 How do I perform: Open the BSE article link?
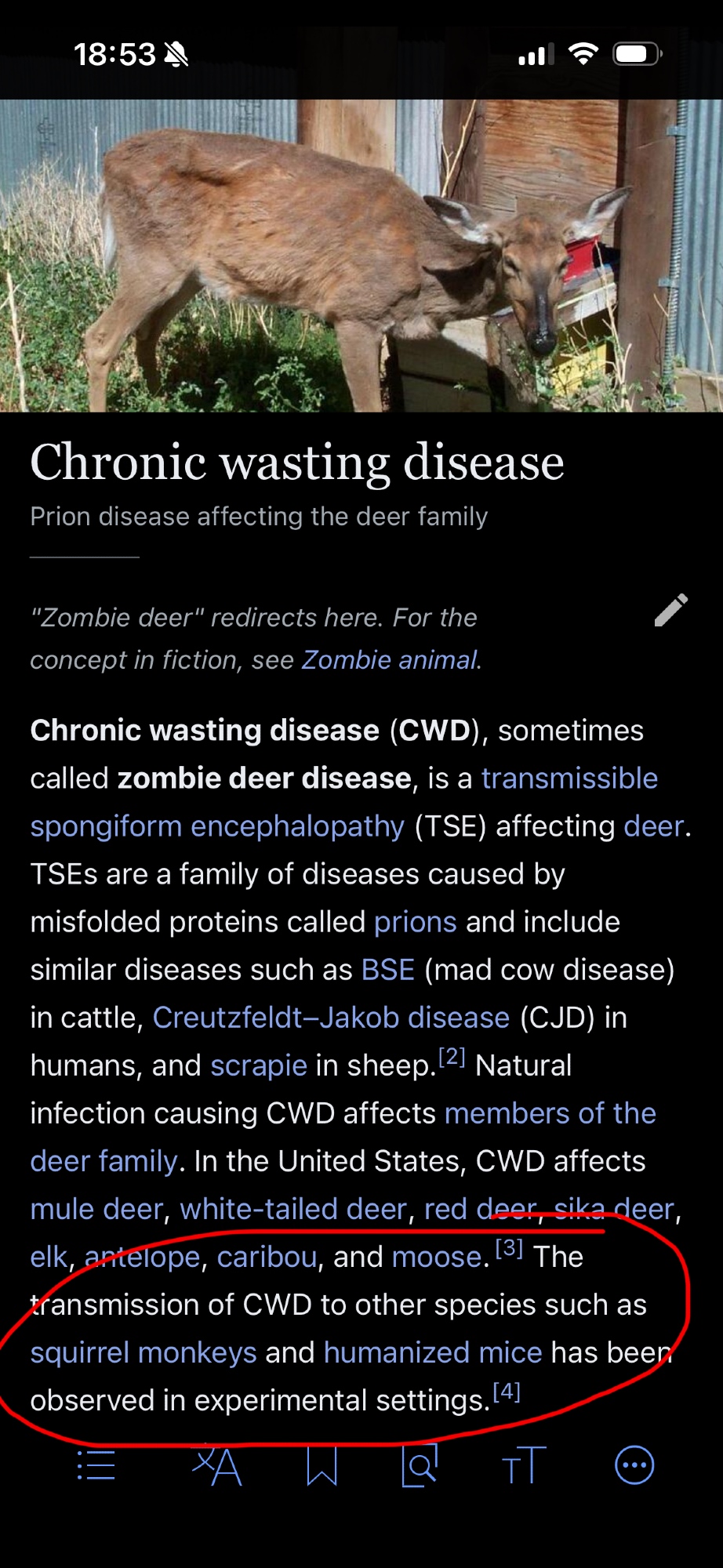(x=387, y=970)
